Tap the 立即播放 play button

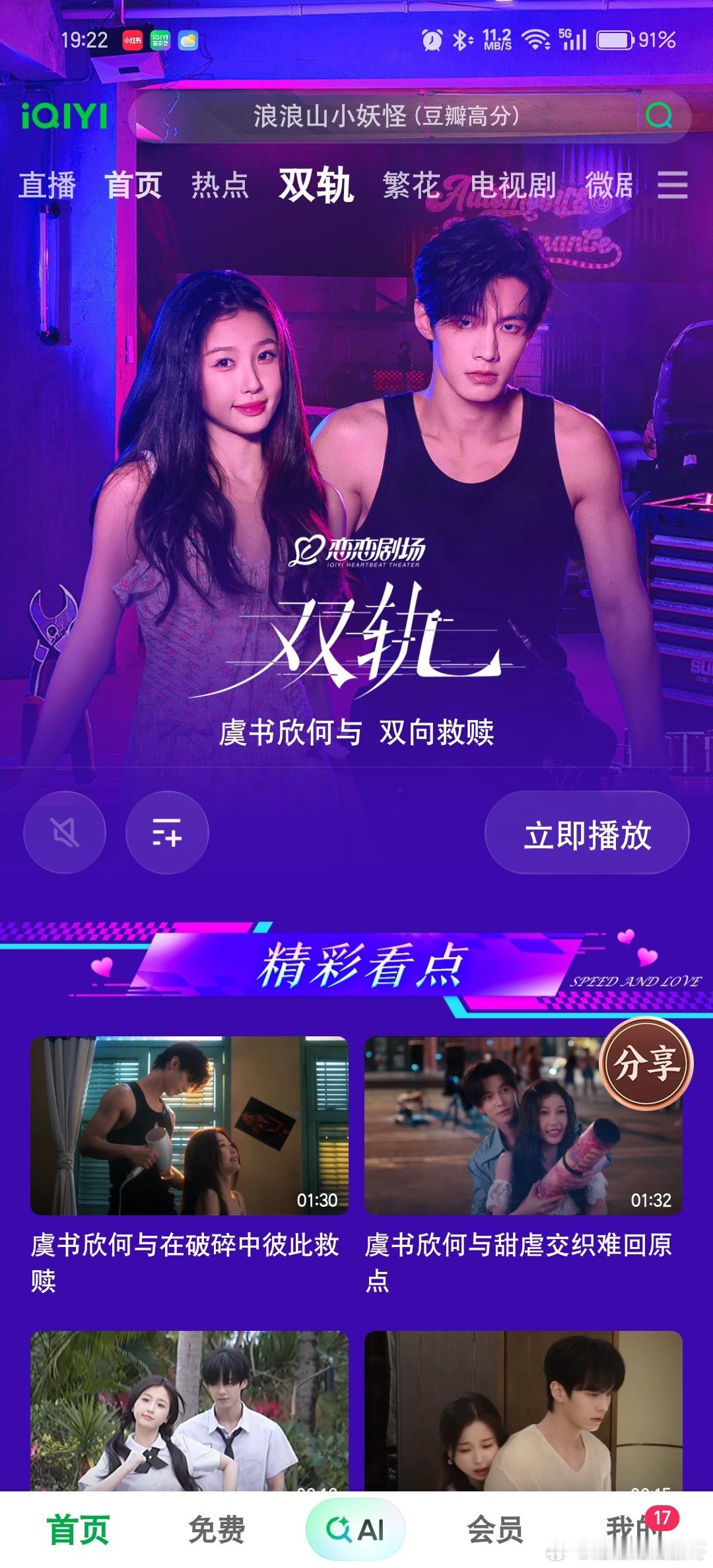[586, 835]
